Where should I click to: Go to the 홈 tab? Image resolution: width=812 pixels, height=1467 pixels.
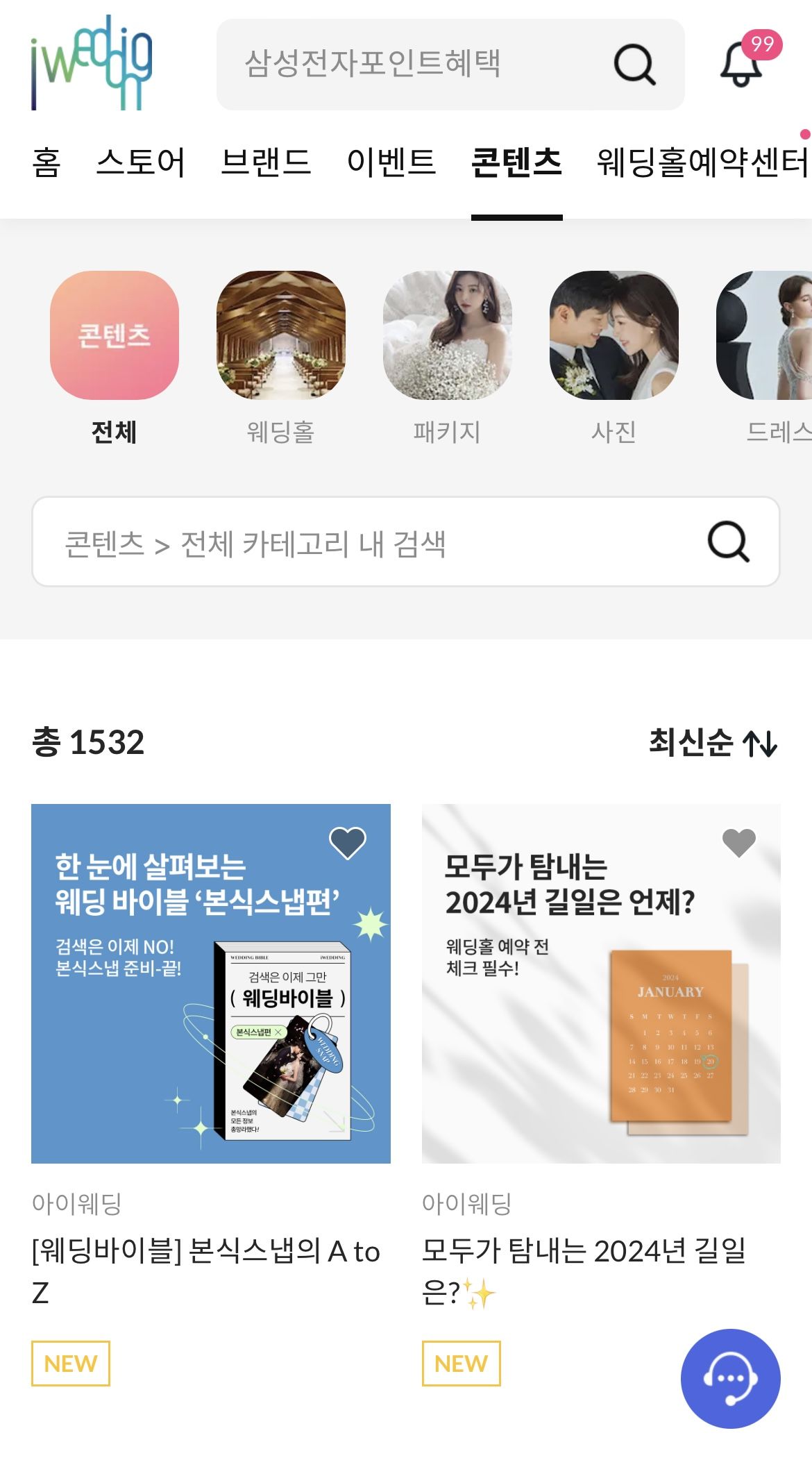coord(46,162)
